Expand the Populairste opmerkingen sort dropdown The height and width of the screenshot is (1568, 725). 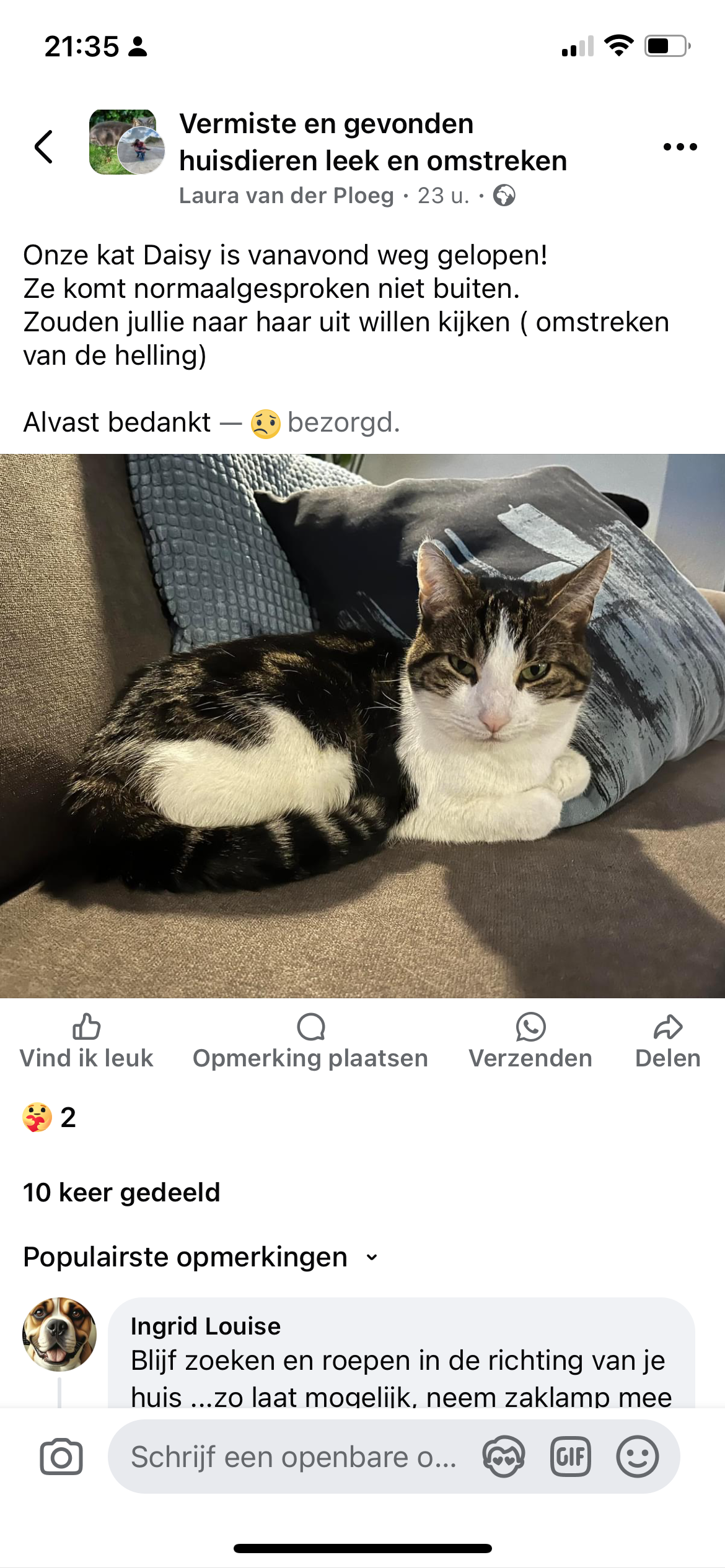tap(201, 1257)
